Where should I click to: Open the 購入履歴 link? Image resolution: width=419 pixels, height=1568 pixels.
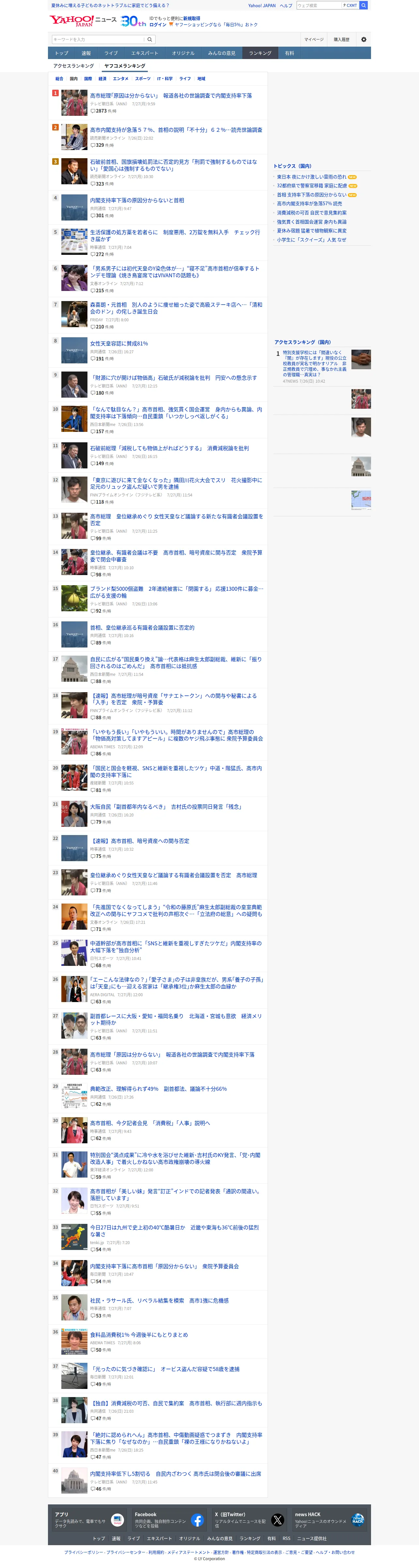click(342, 39)
